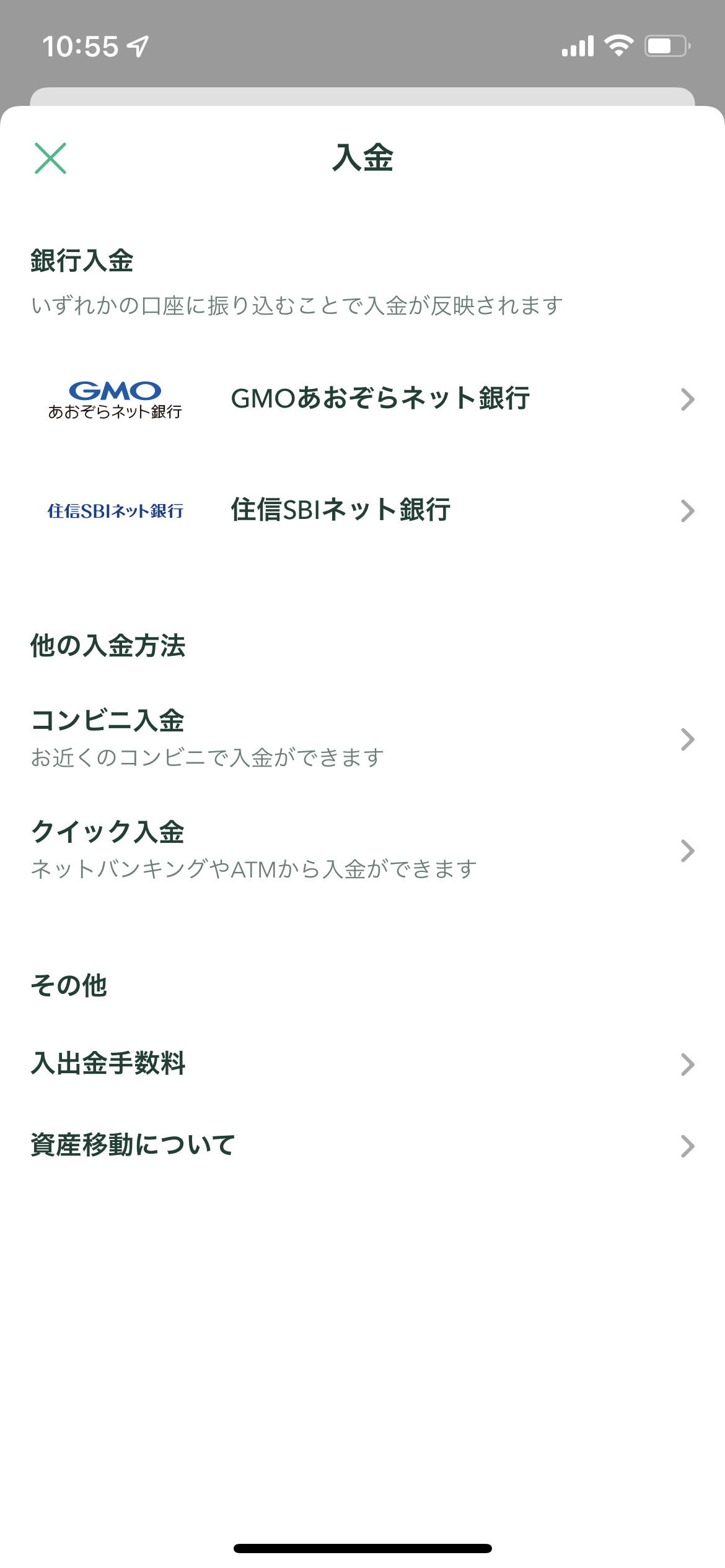
Task: Open クイック入金 quick deposit option
Action: point(362,850)
